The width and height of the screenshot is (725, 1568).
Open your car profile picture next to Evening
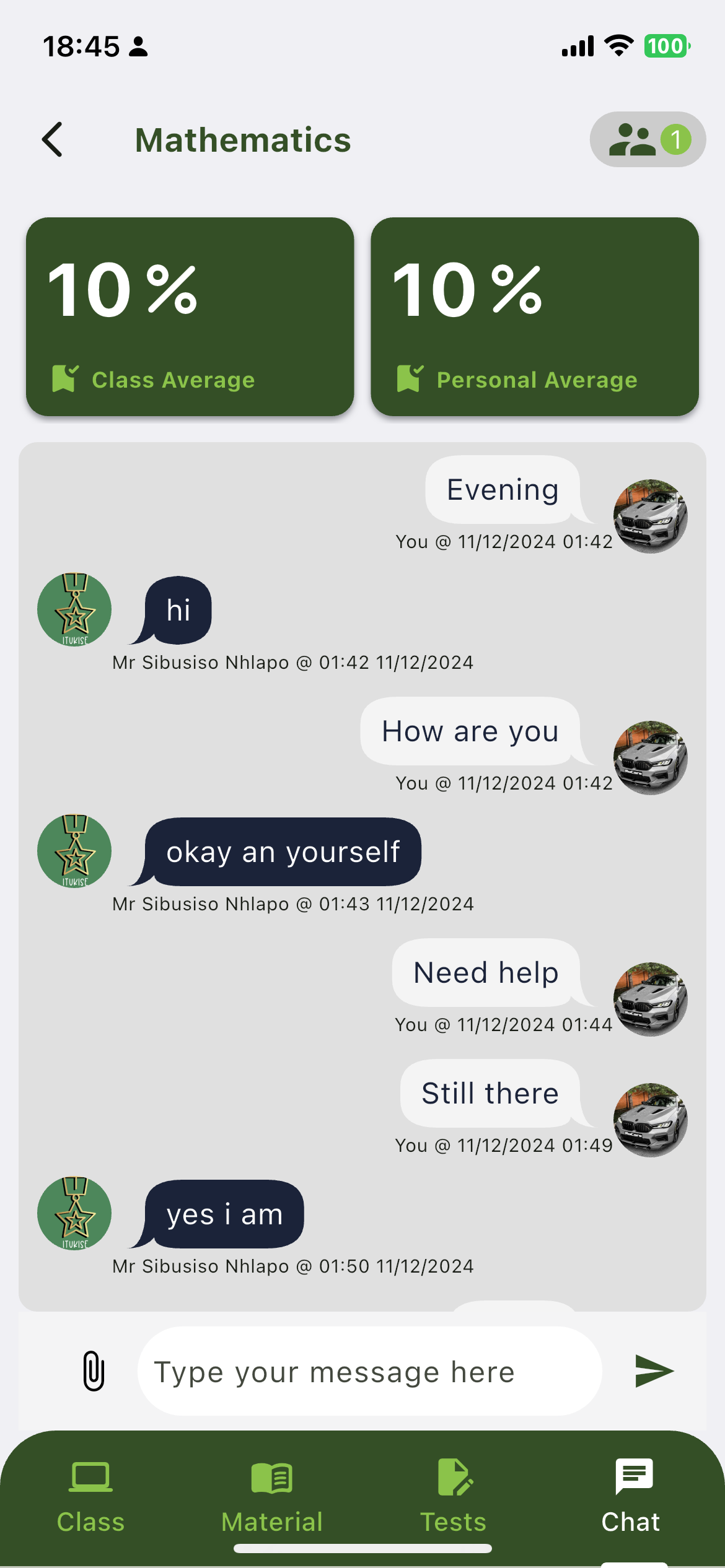coord(649,514)
